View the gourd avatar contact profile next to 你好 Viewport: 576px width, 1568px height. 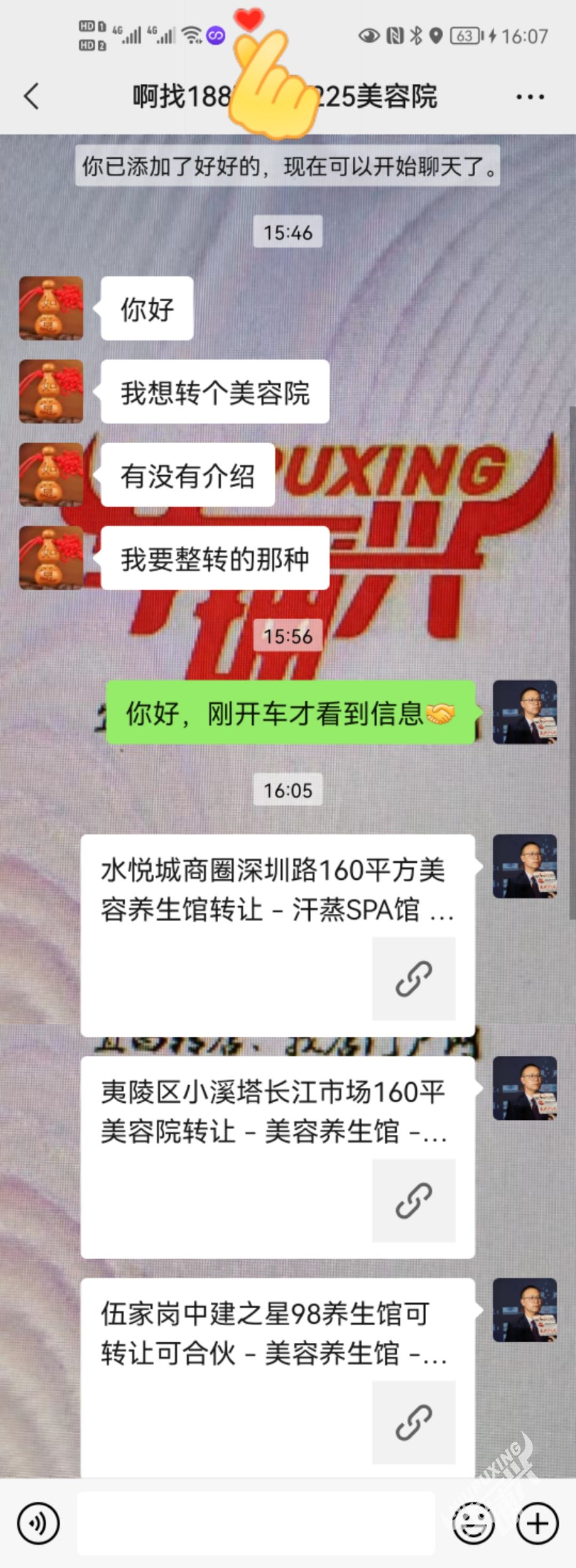[51, 308]
